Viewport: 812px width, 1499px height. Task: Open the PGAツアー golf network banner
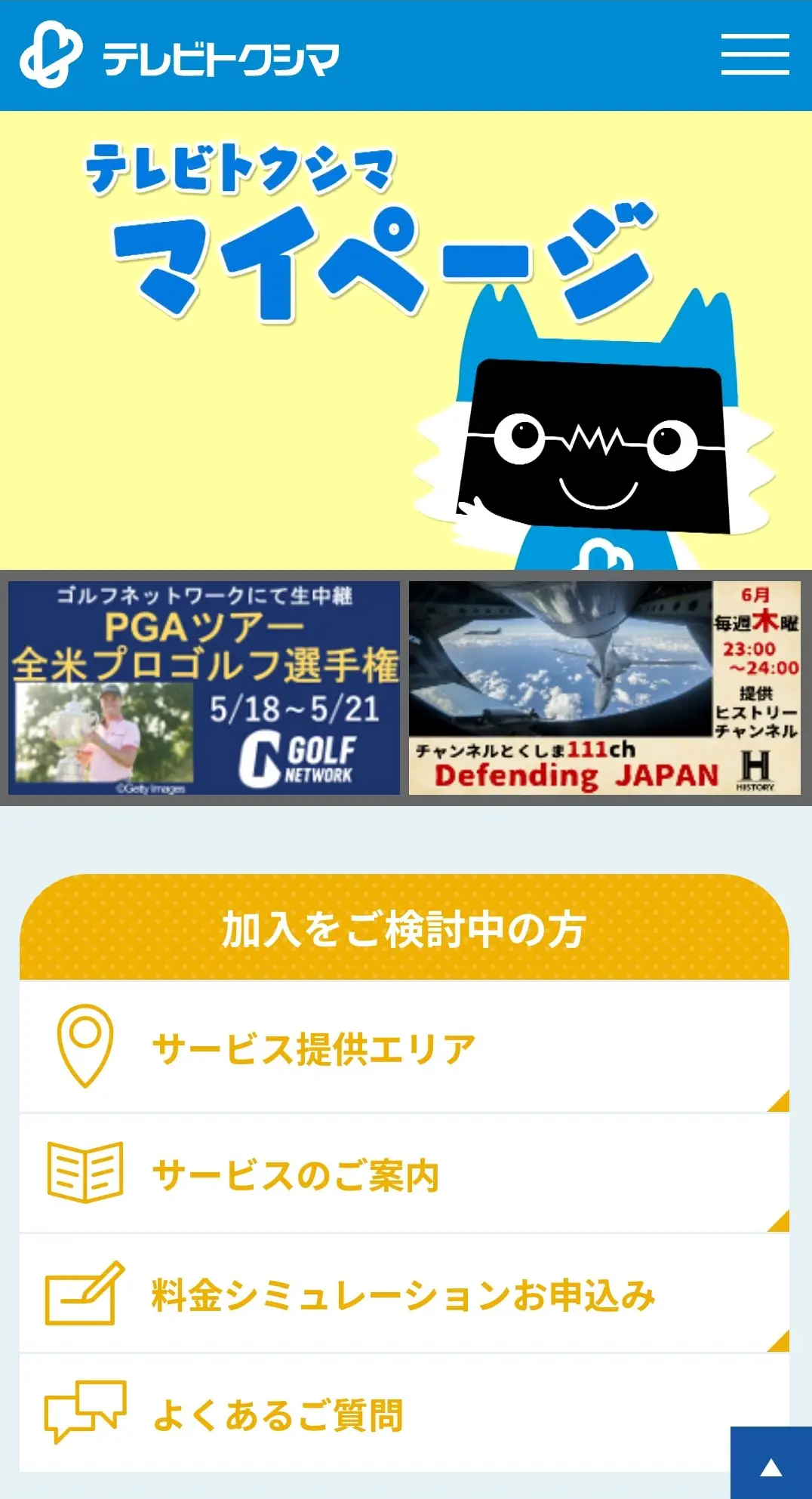204,687
